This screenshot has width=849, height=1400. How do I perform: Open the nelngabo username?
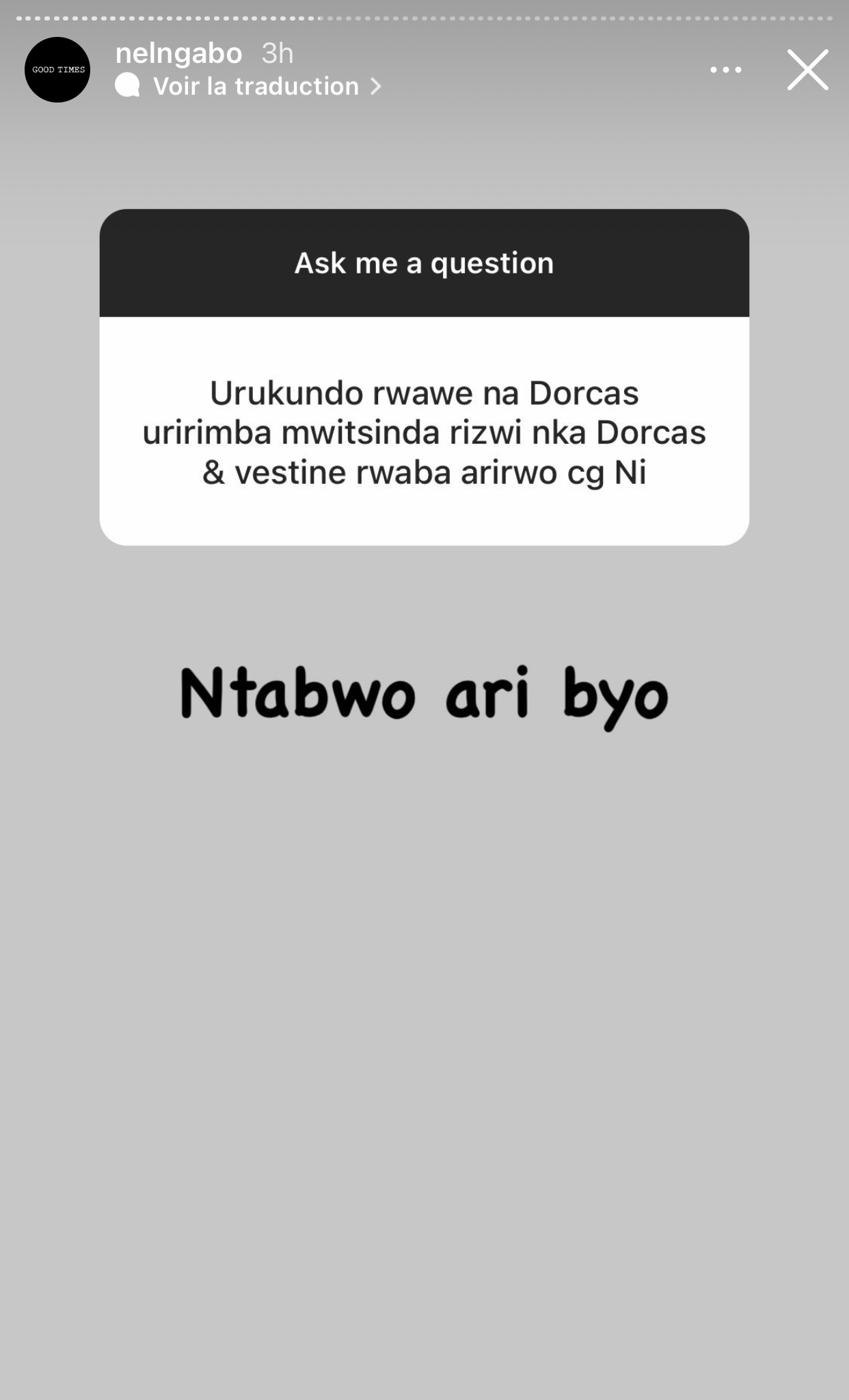coord(178,53)
